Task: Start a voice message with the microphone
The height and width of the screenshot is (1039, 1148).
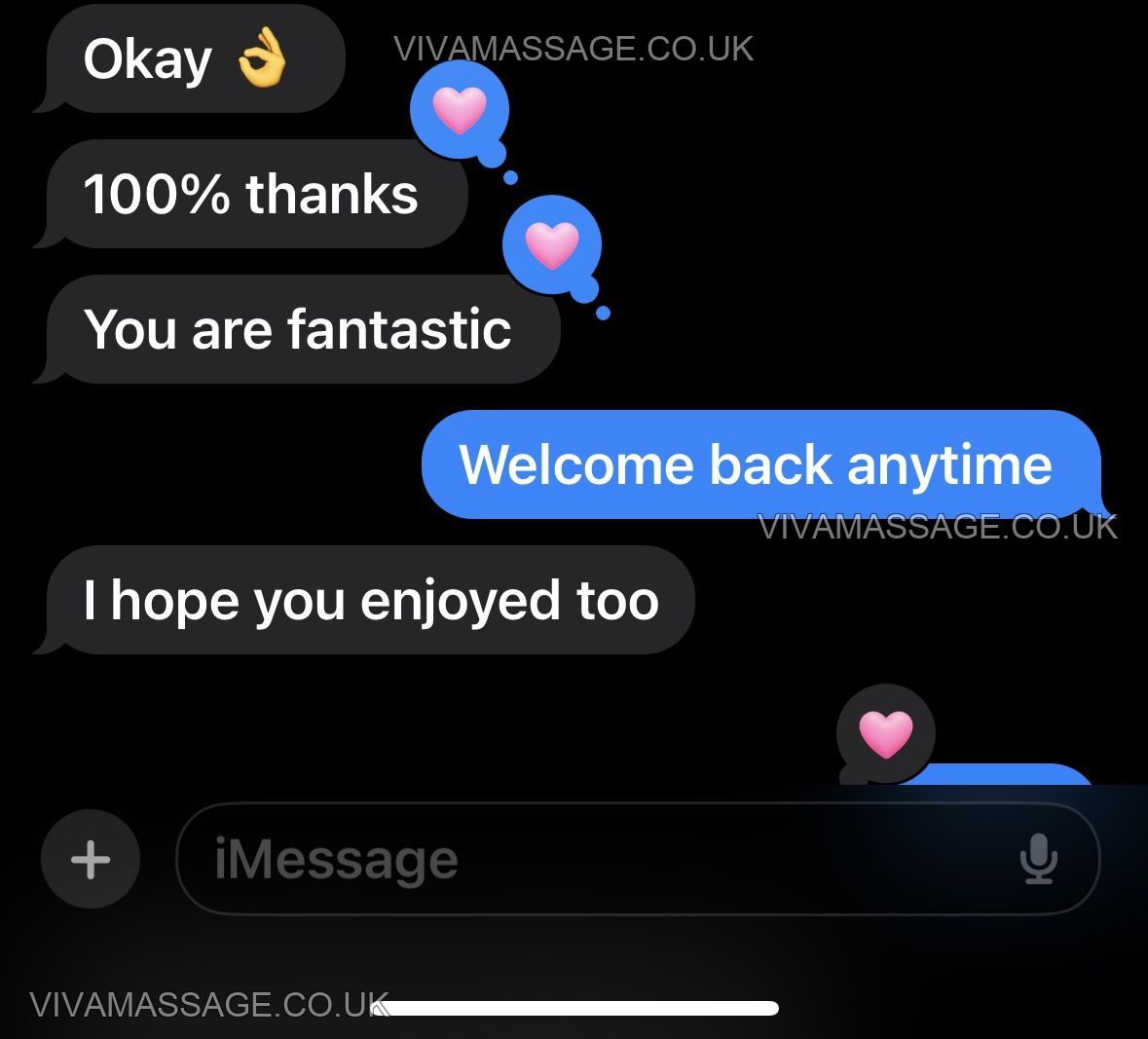Action: pos(1038,859)
